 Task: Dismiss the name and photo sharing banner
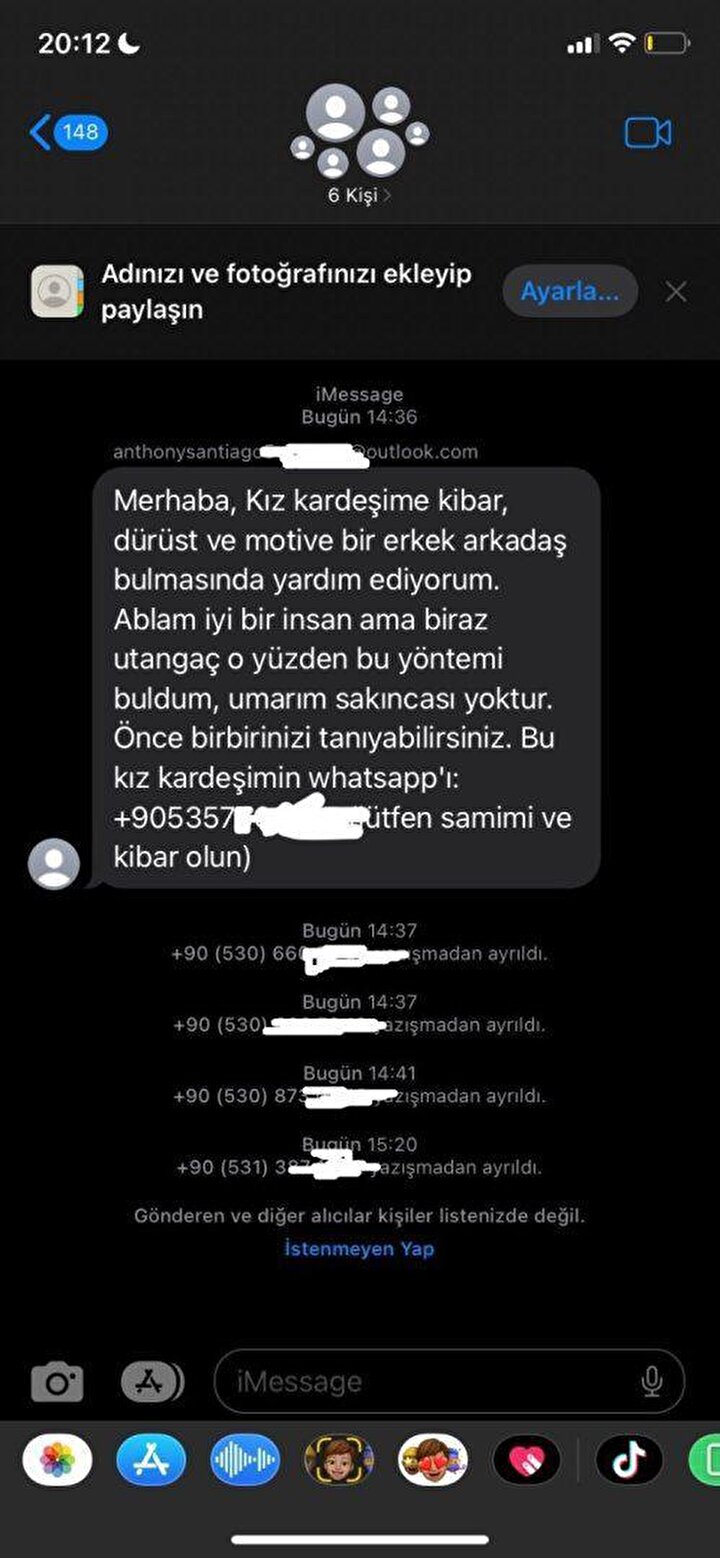676,292
